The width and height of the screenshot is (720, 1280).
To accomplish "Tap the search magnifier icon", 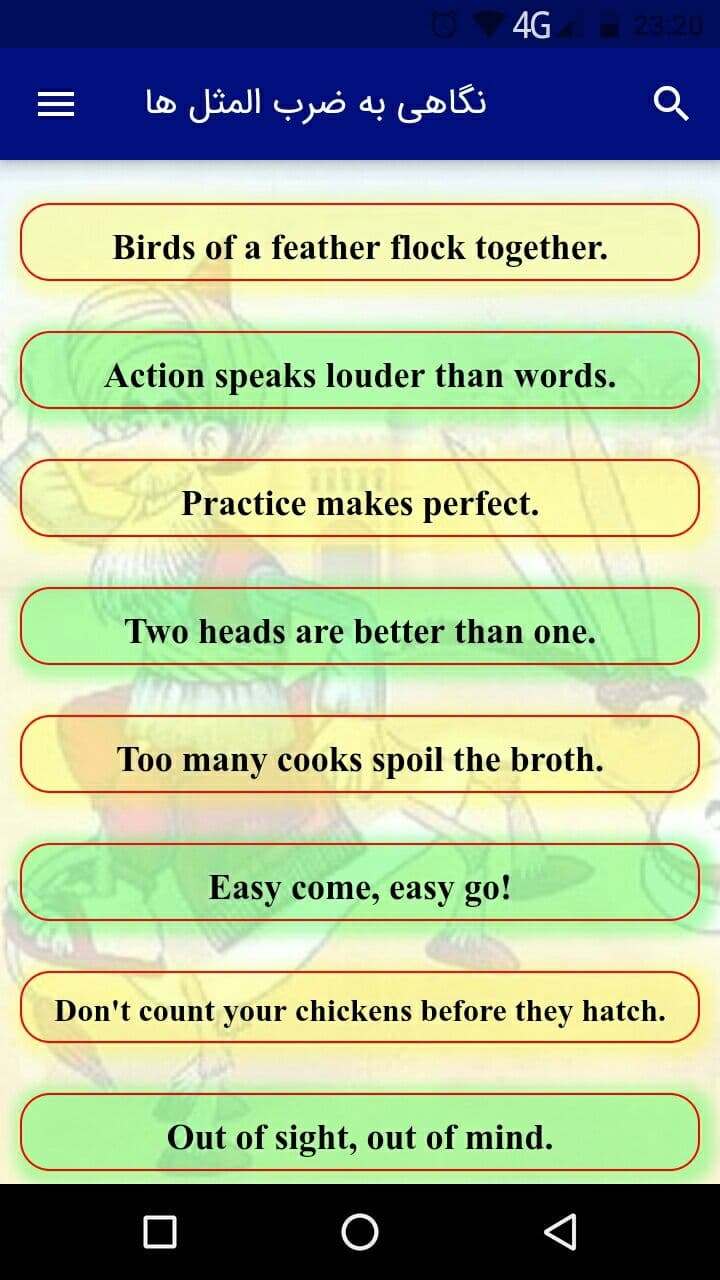I will 670,103.
